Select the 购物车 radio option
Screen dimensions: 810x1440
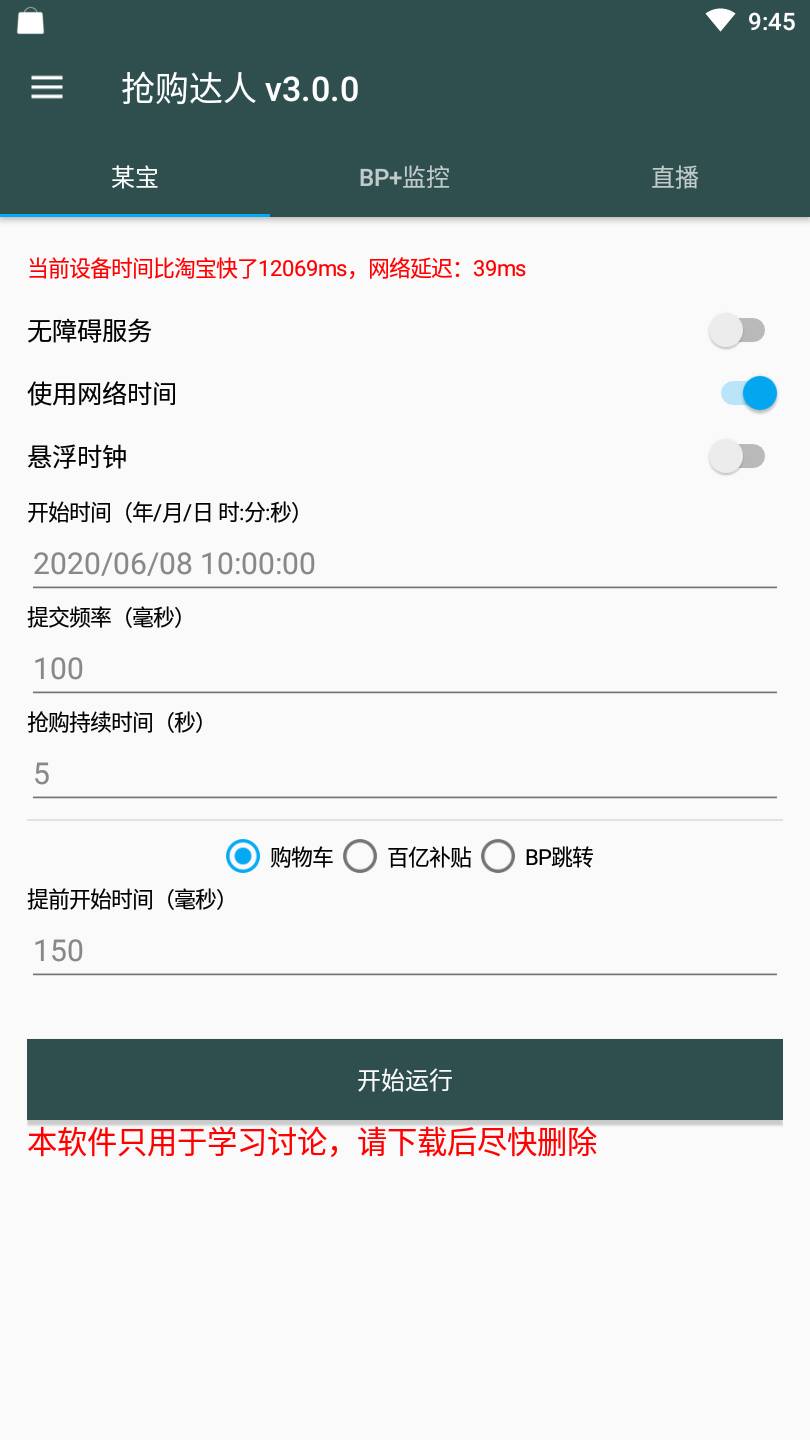coord(243,857)
